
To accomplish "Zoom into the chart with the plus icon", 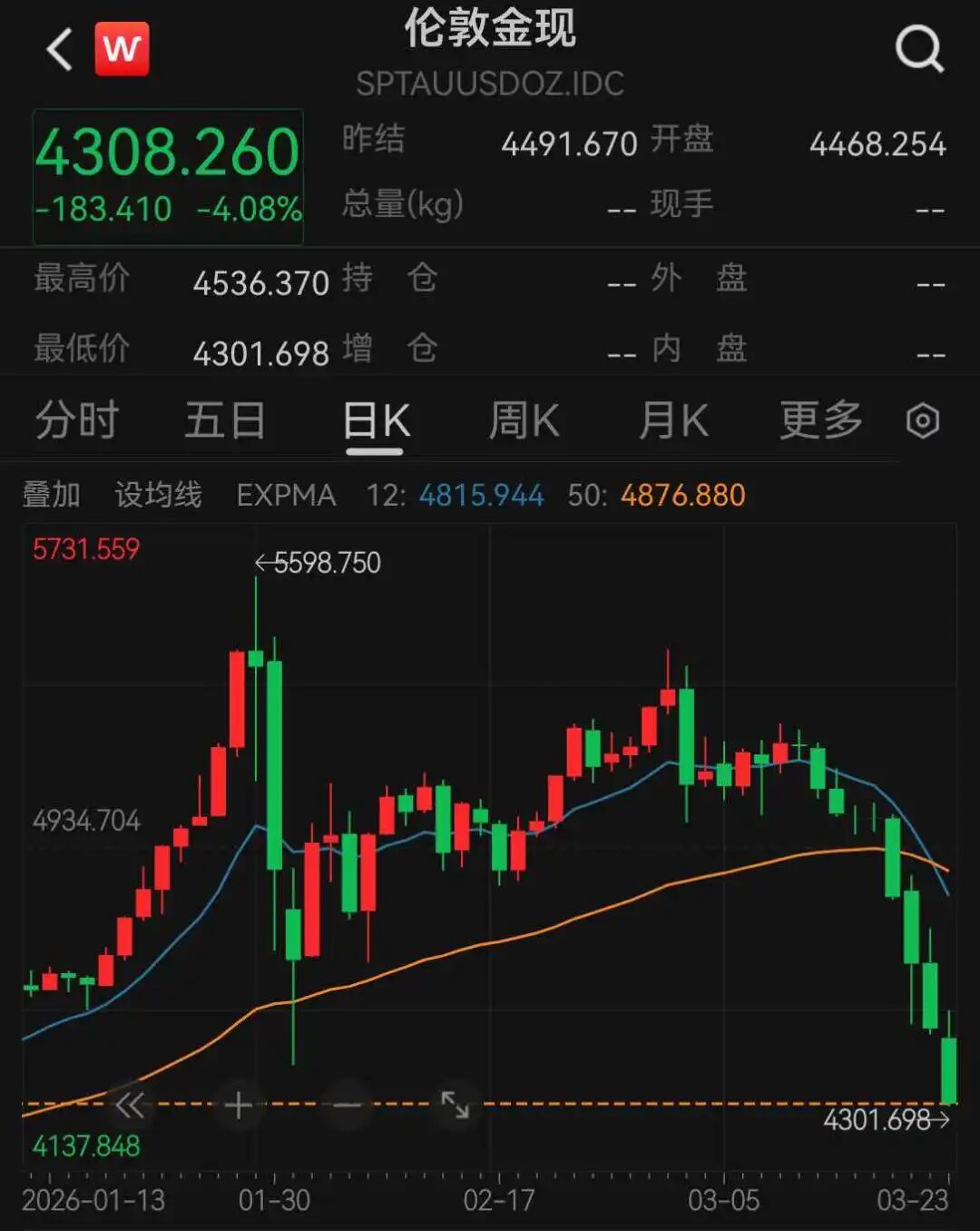I will (x=237, y=1104).
